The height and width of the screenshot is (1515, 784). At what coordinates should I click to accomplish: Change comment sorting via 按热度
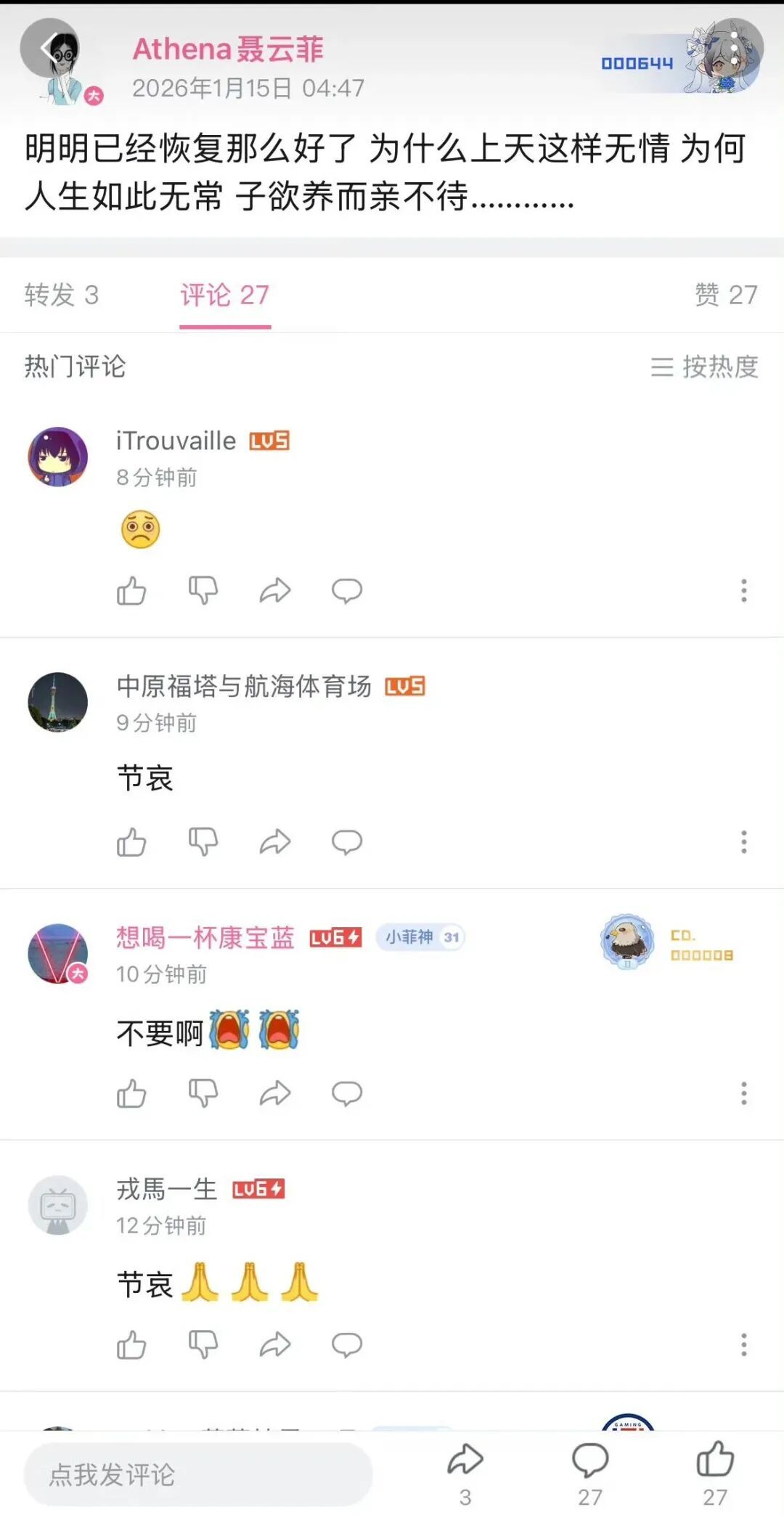704,367
